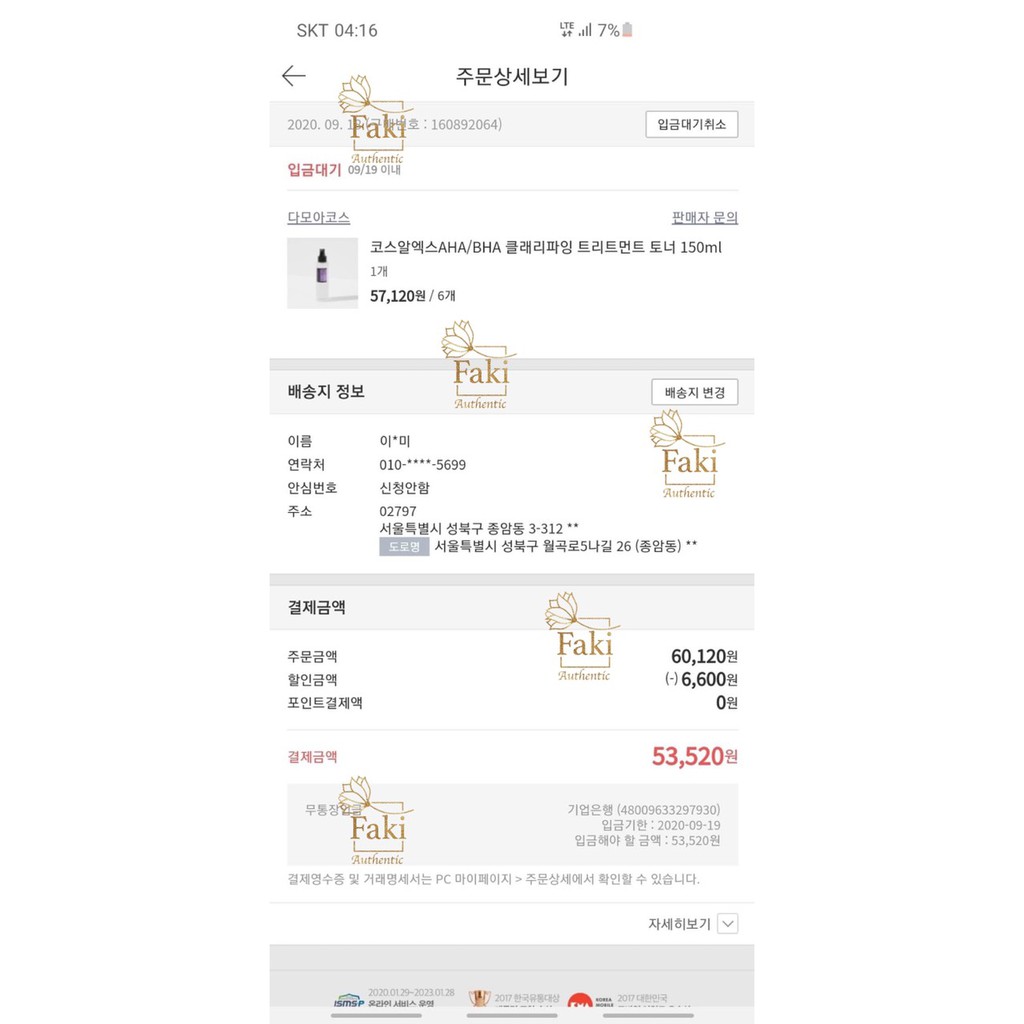Tap the 입금대기취소 button
The height and width of the screenshot is (1024, 1024).
click(x=692, y=124)
